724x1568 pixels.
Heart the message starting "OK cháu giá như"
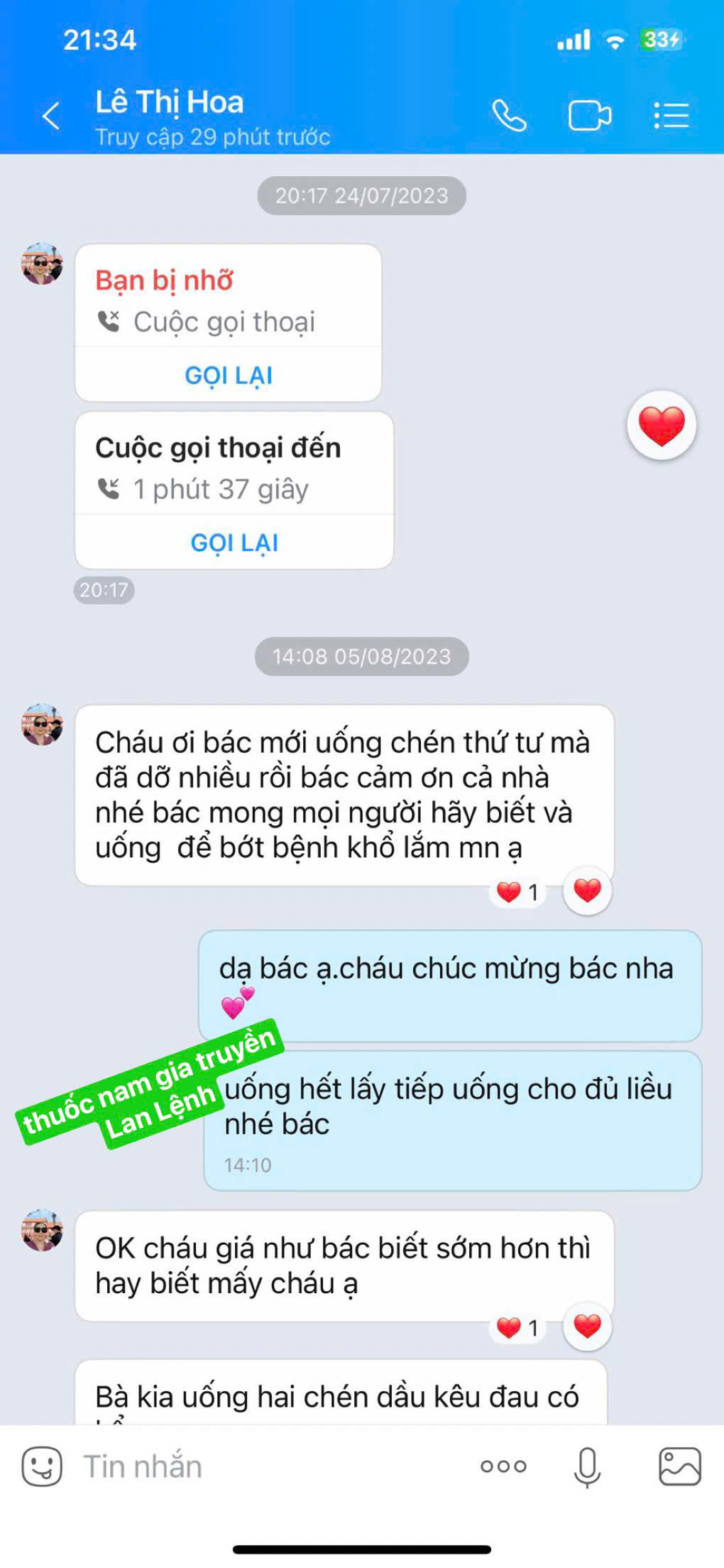587,1326
